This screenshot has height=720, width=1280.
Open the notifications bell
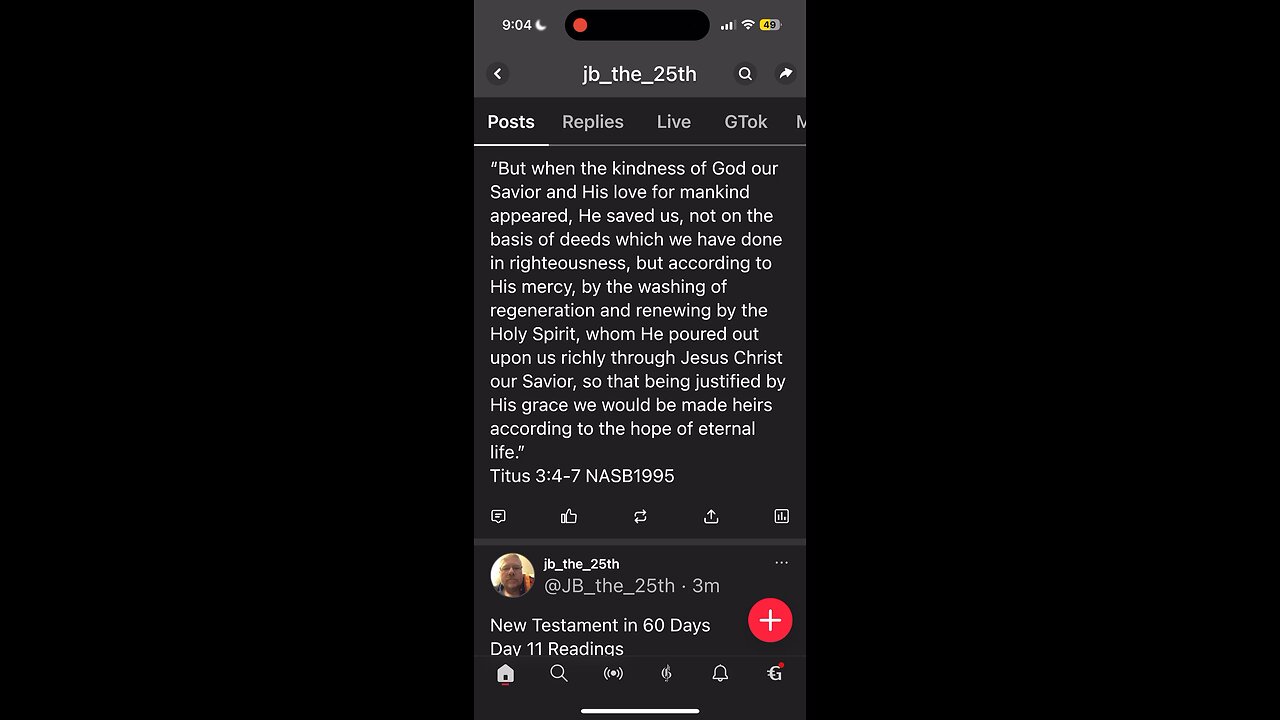point(720,674)
